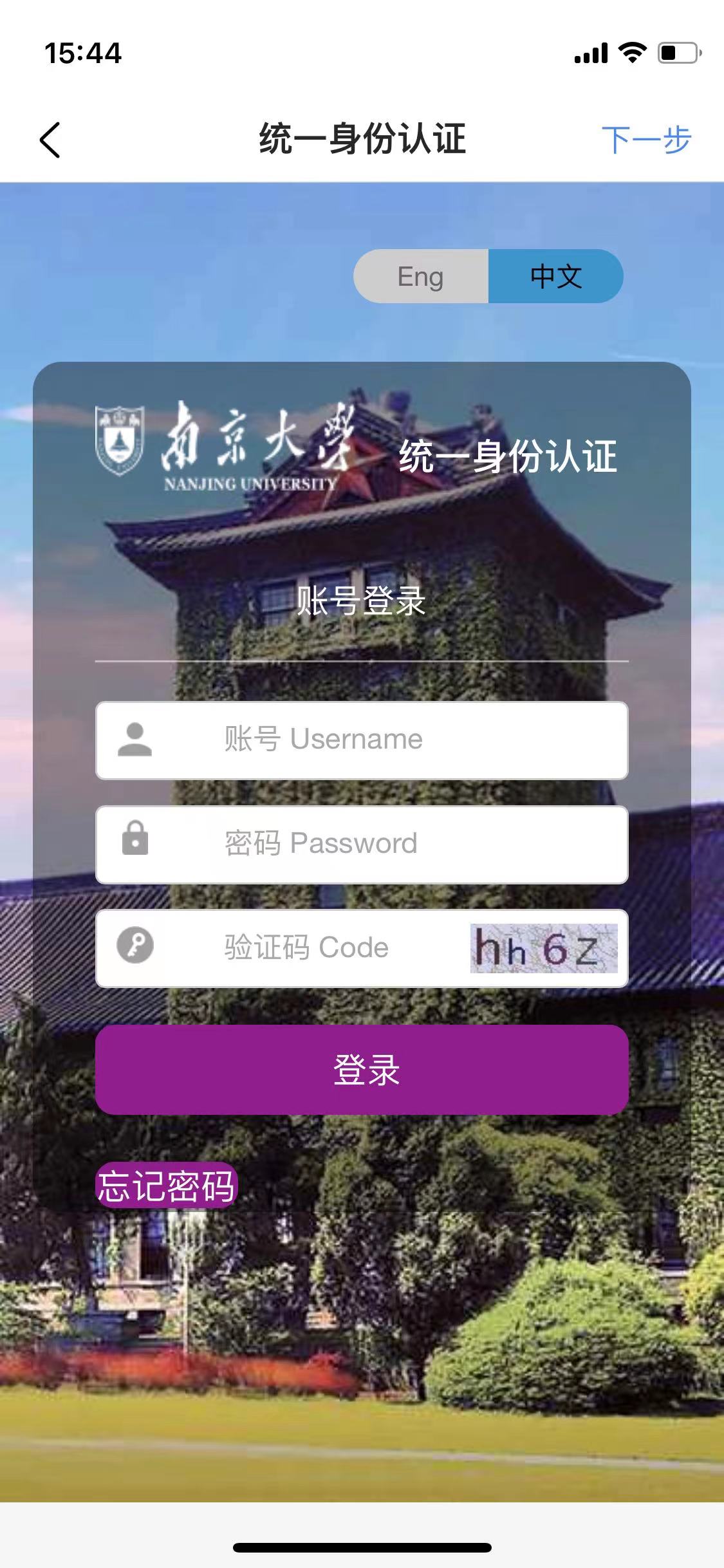
Task: Go back using the top-left arrow
Action: point(50,140)
